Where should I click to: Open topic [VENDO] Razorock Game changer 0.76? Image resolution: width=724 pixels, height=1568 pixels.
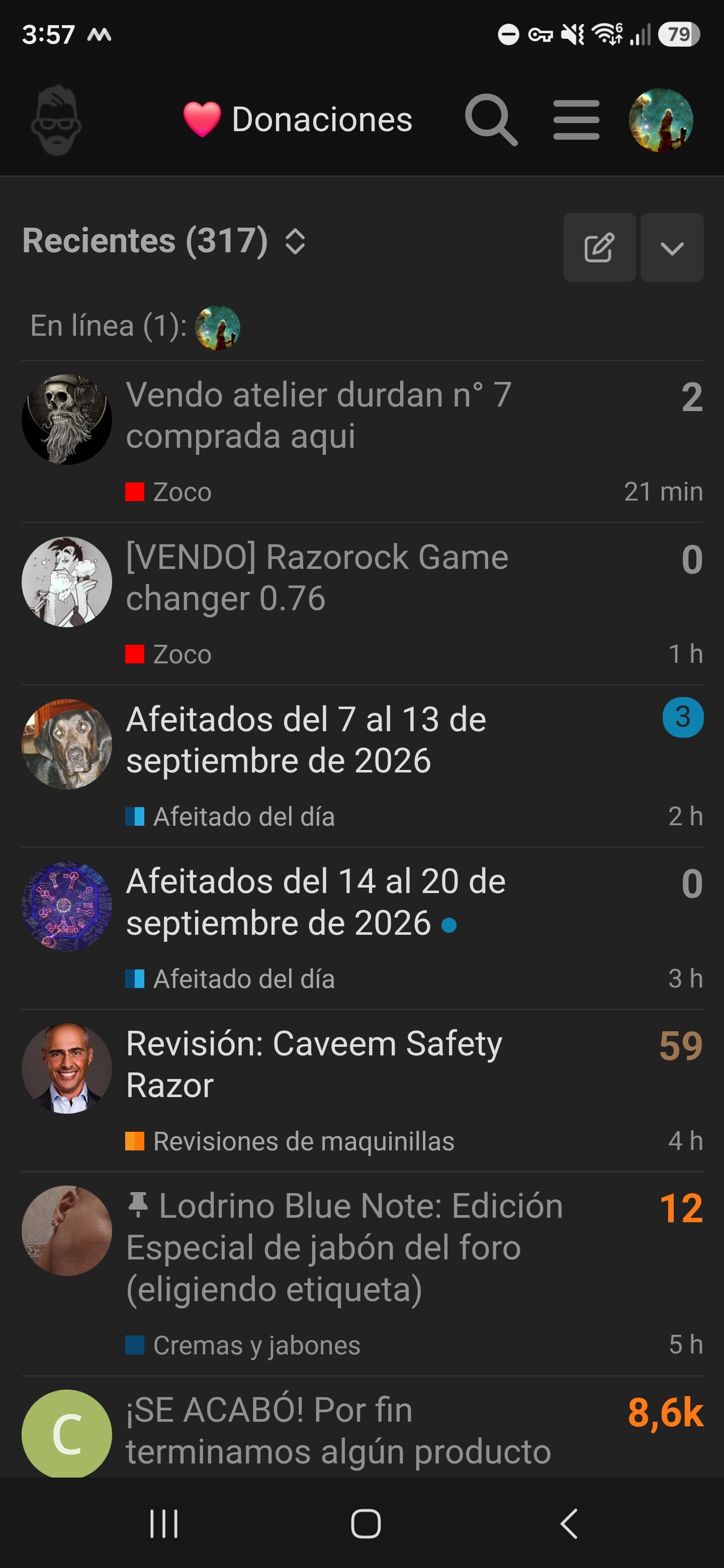[317, 577]
